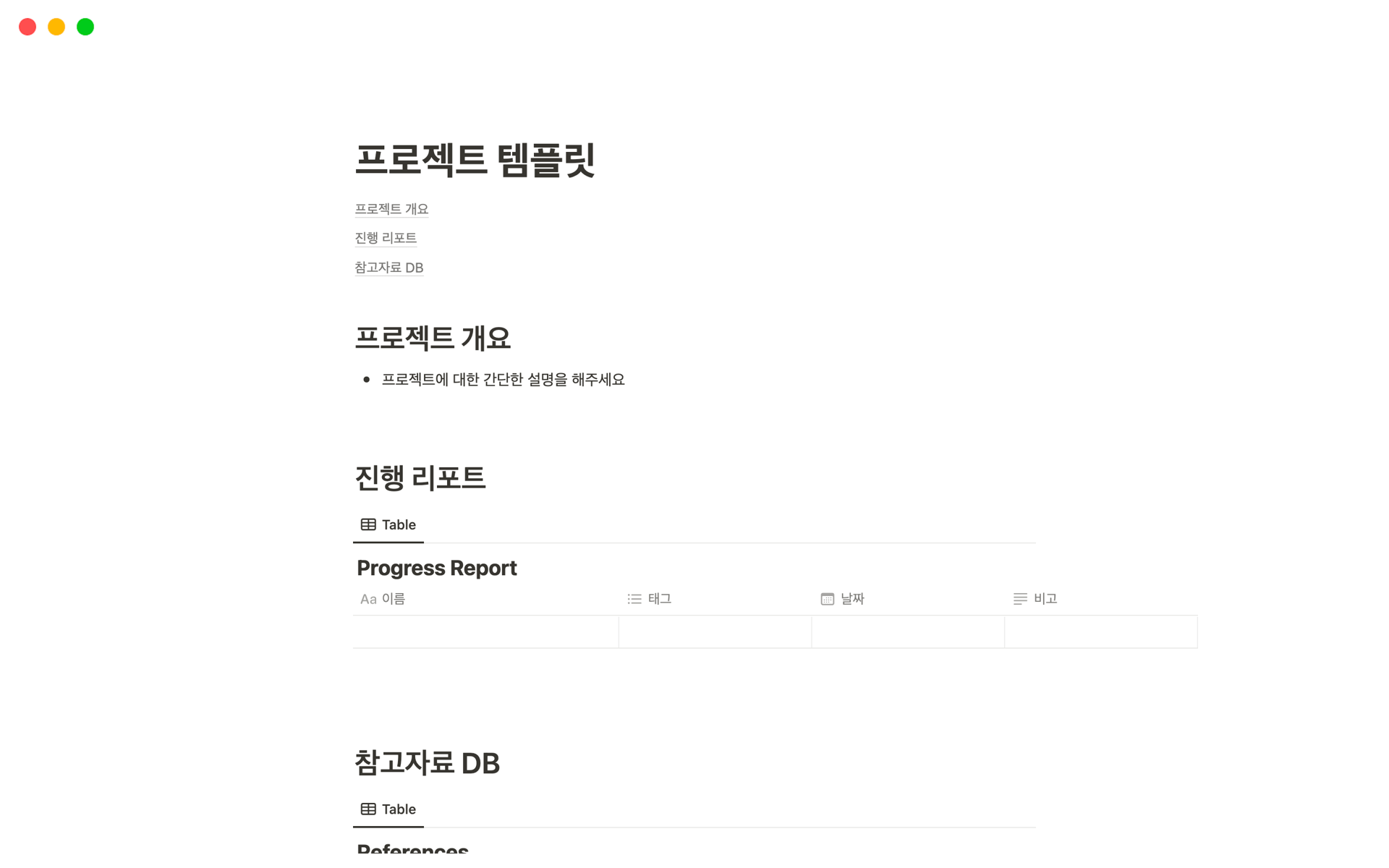
Task: Follow the 참고자료 DB link
Action: [388, 268]
